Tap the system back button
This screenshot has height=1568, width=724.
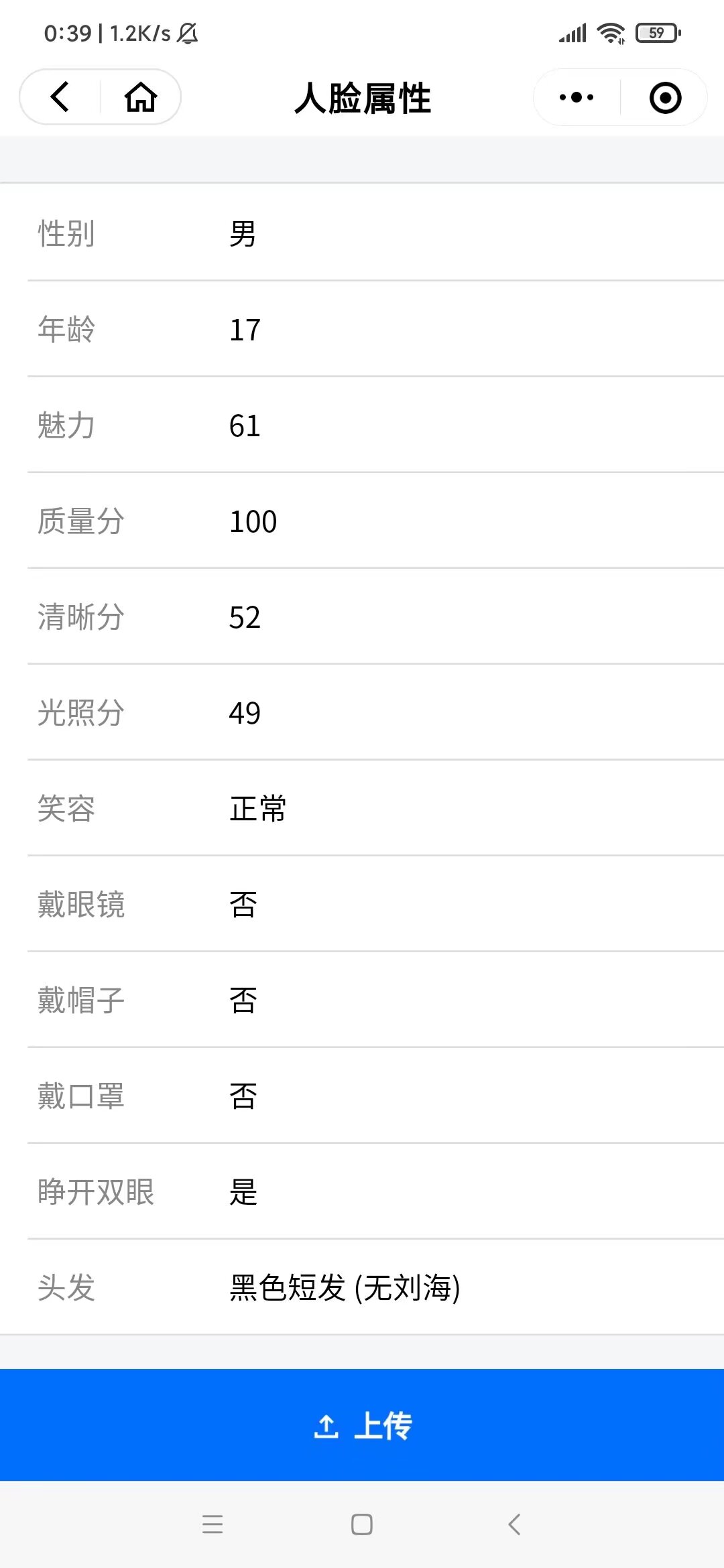514,1524
